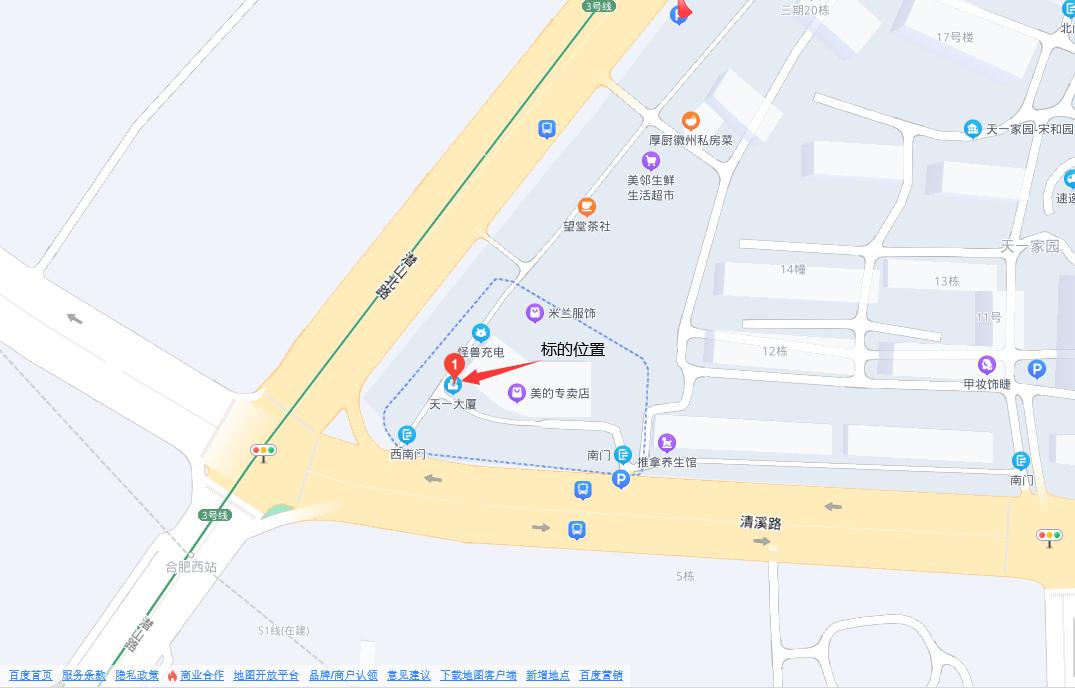Open the 服务条款 link

click(x=83, y=676)
